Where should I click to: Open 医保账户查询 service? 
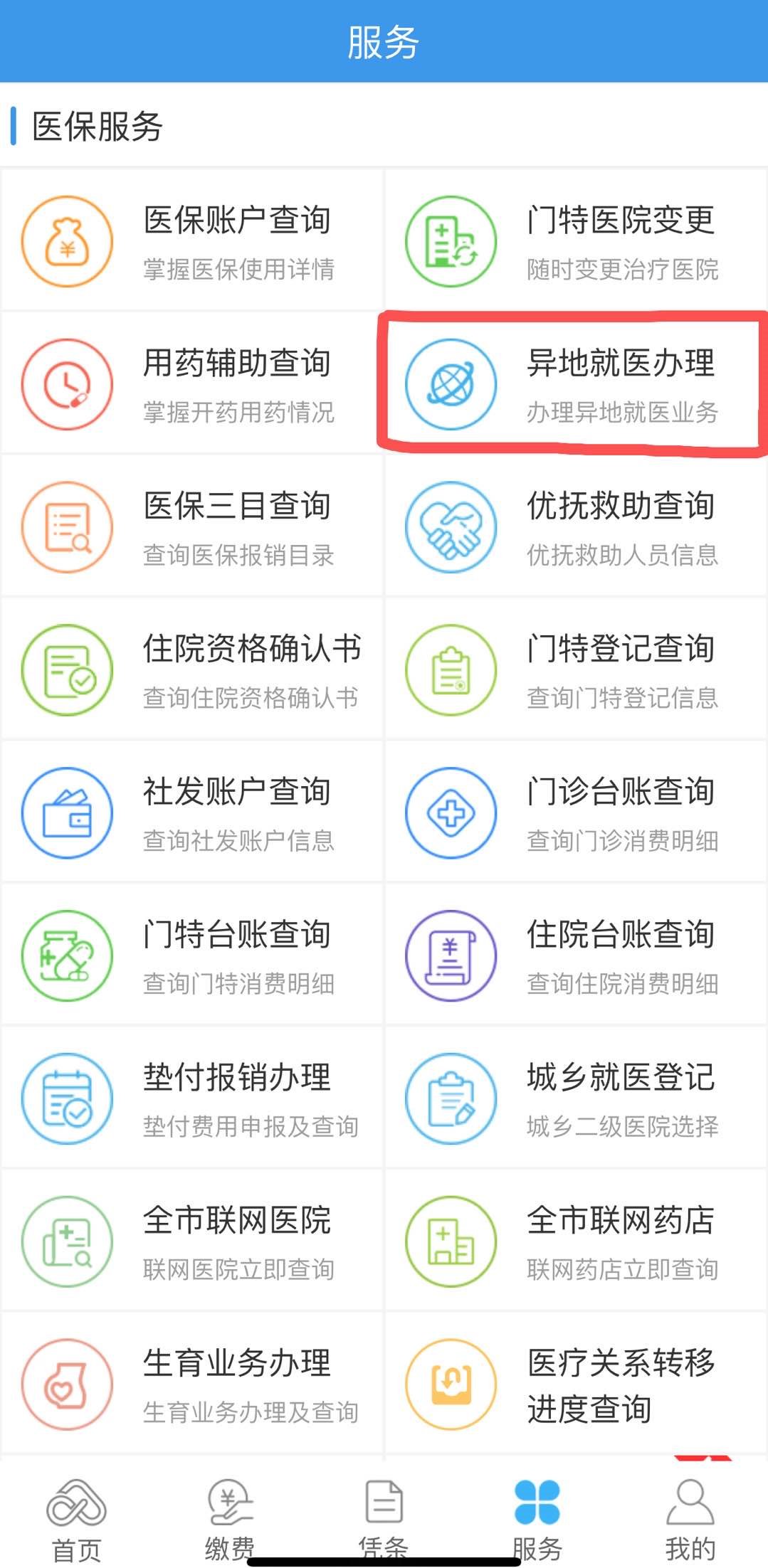[x=192, y=240]
